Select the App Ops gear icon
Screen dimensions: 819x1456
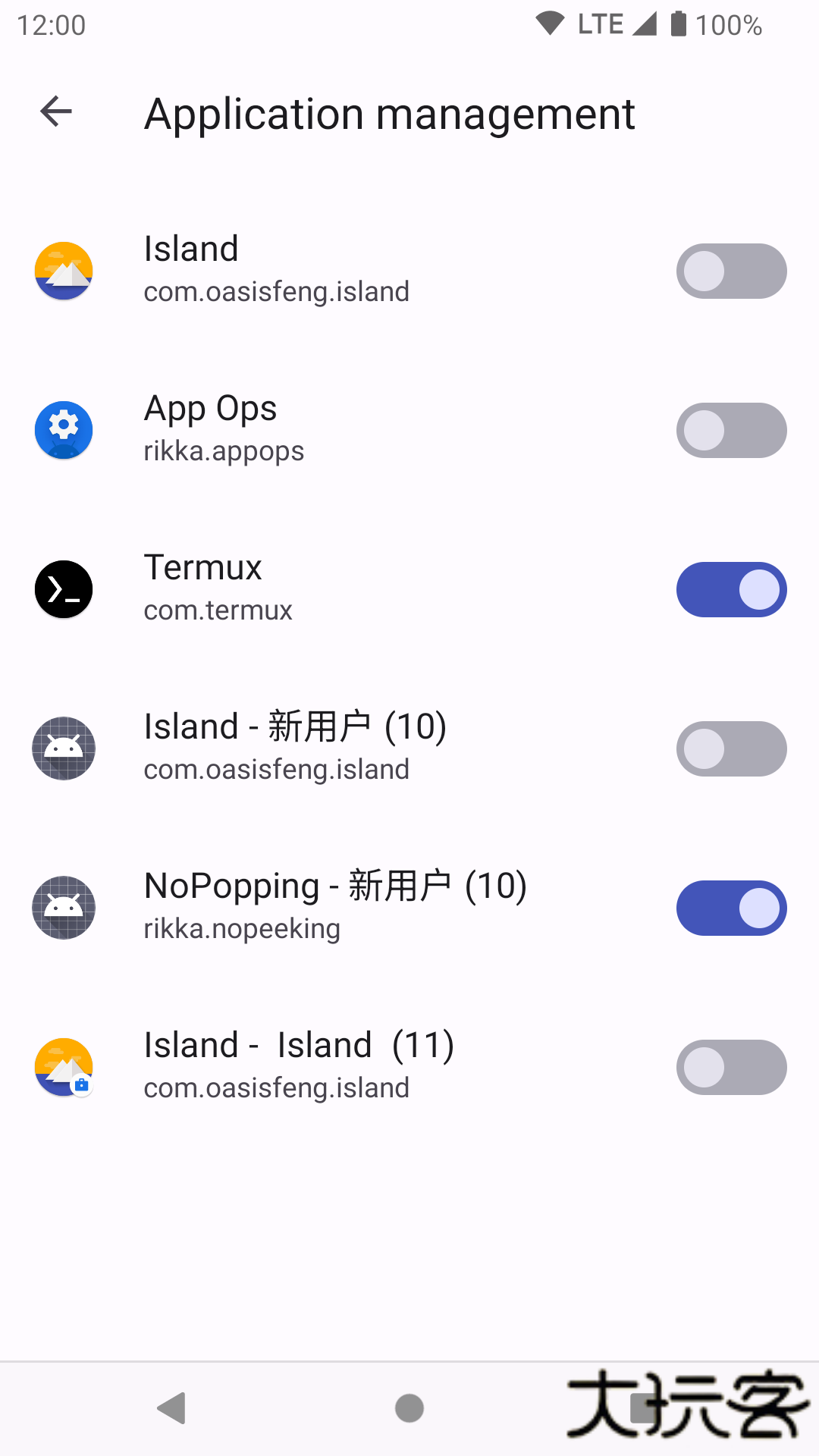[x=64, y=429]
